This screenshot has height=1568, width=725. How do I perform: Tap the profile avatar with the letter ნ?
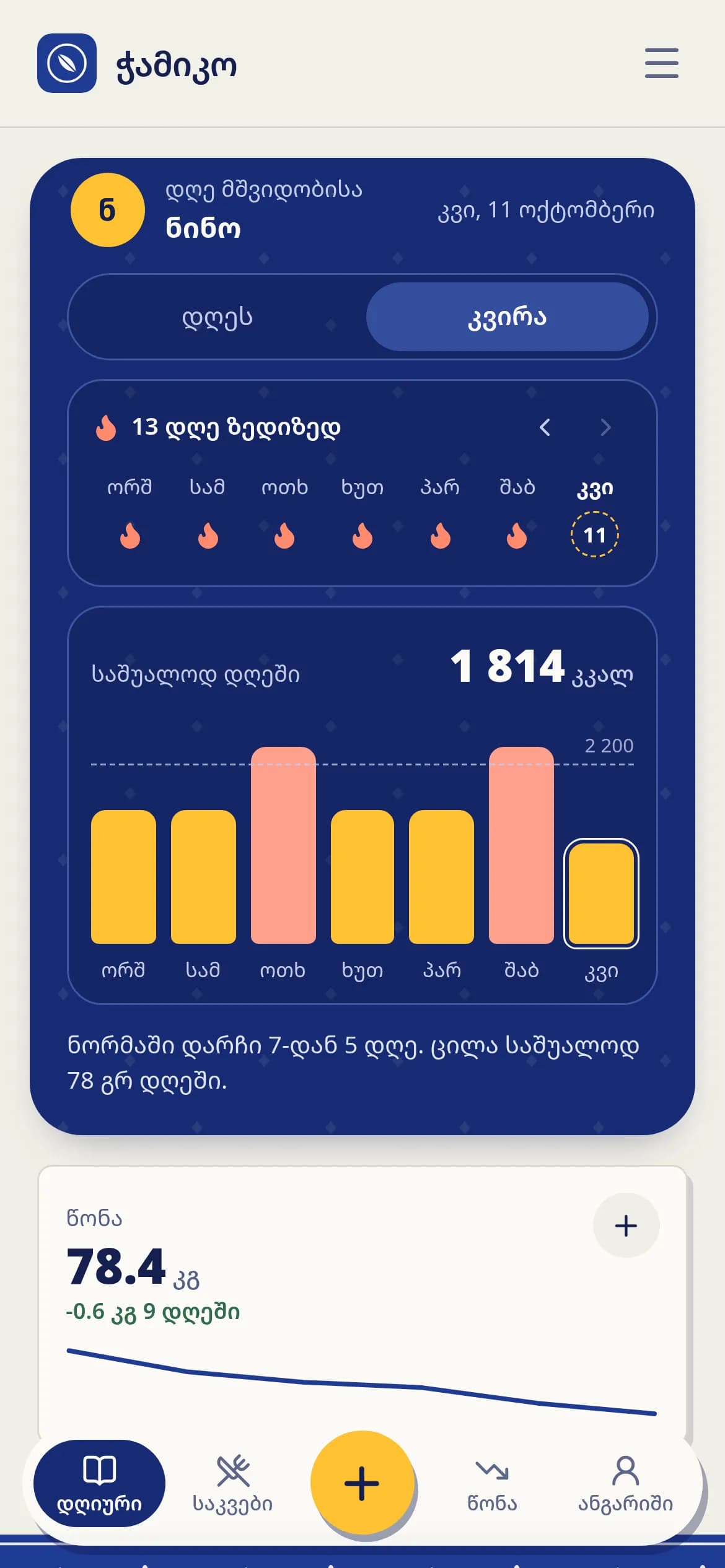tap(108, 210)
